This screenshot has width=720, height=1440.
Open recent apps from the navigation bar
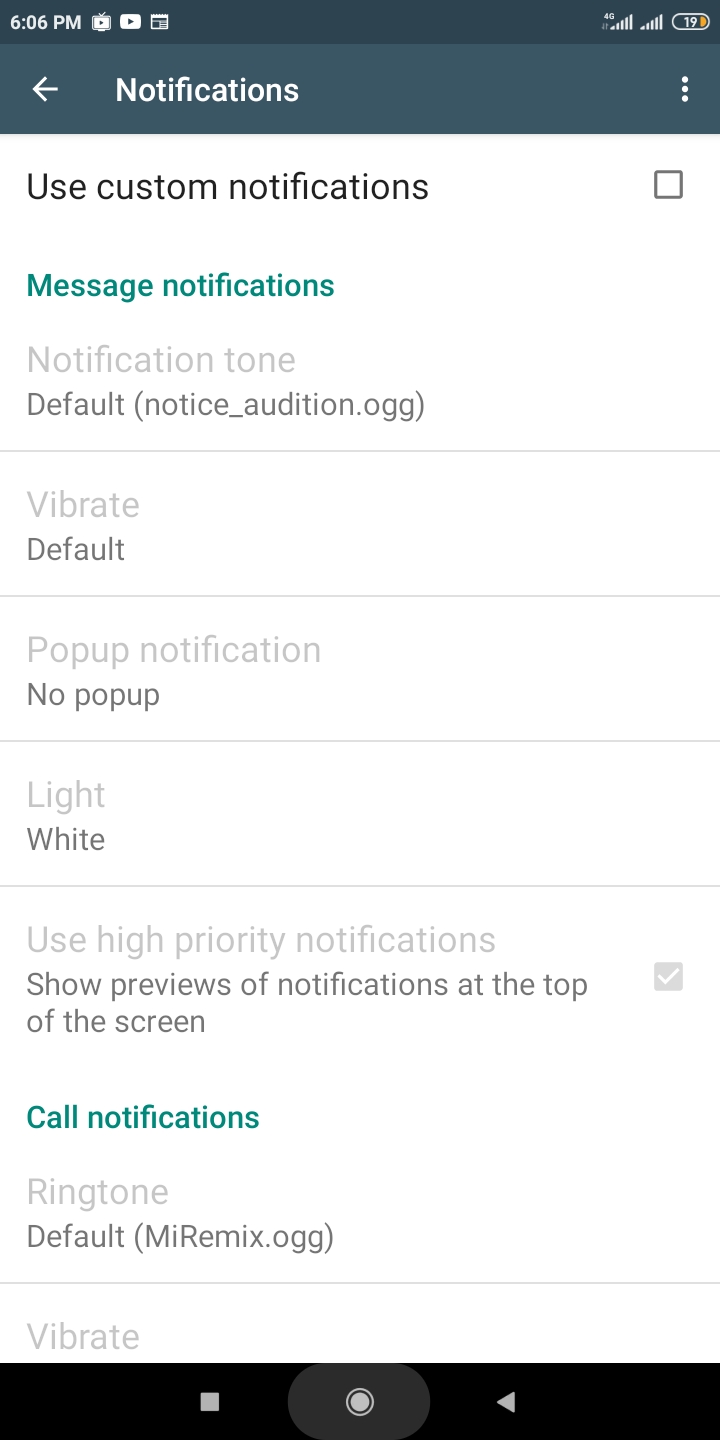pos(210,1402)
